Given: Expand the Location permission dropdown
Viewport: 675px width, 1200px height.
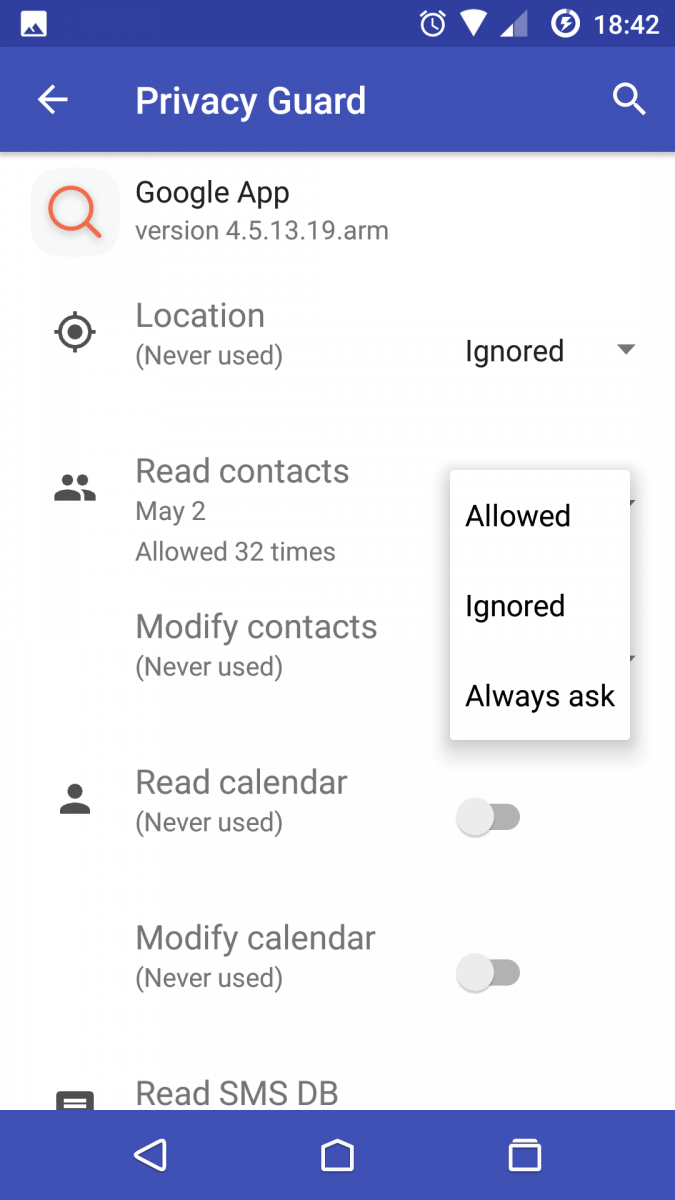Looking at the screenshot, I should 550,351.
